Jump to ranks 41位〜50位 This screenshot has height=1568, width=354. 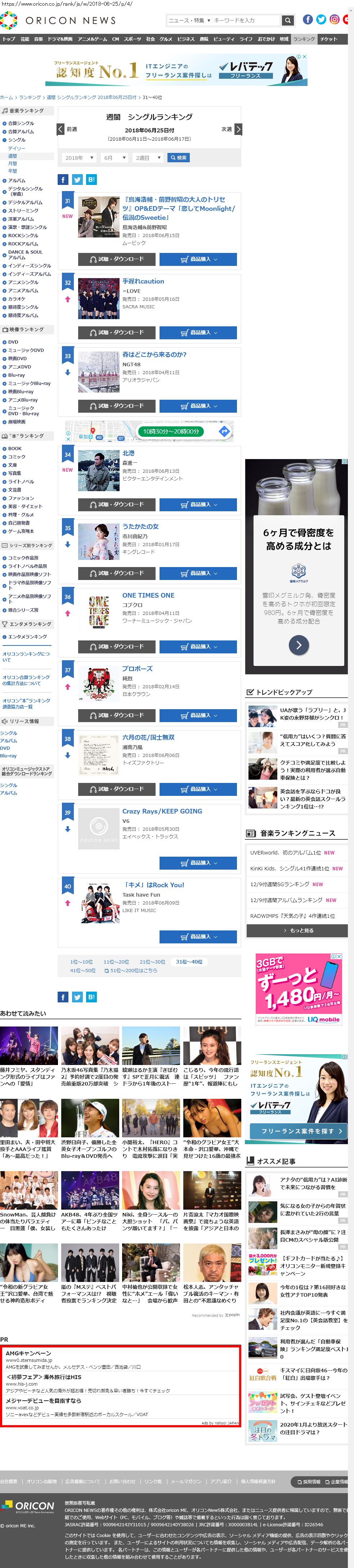click(82, 970)
